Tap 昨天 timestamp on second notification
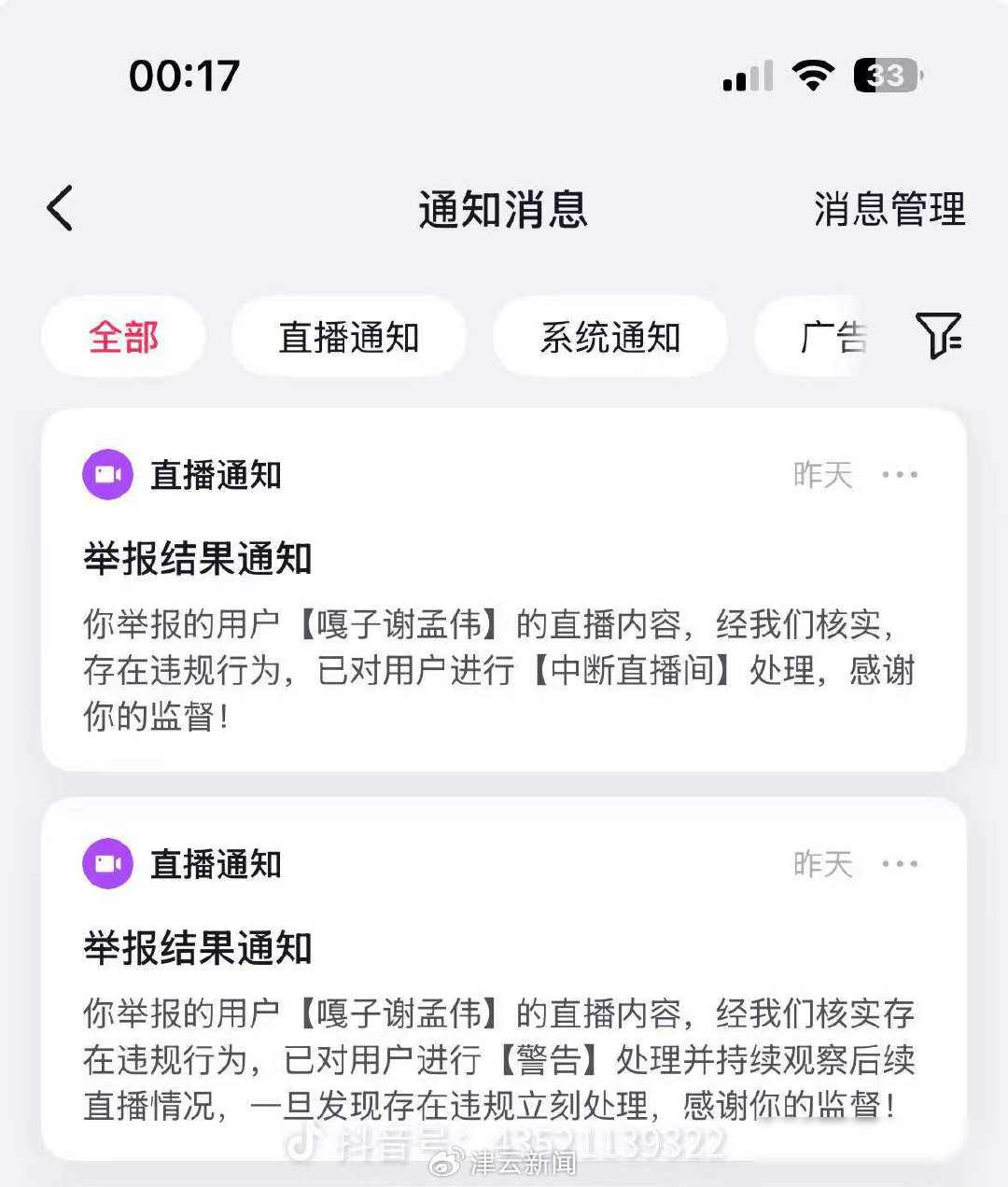This screenshot has width=1008, height=1187. pyautogui.click(x=822, y=863)
